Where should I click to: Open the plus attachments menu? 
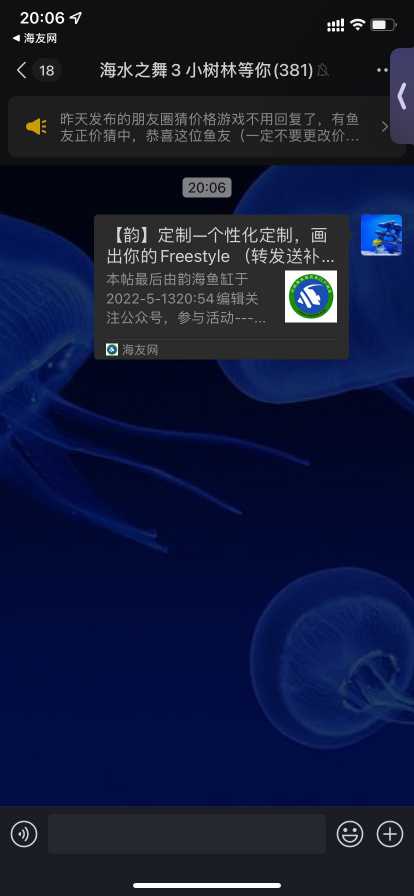[x=390, y=834]
